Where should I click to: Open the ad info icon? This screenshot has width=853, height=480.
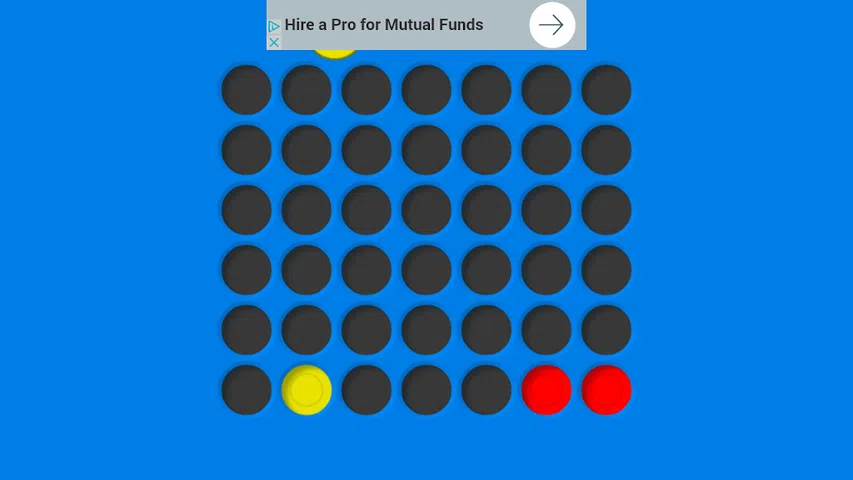pyautogui.click(x=274, y=26)
